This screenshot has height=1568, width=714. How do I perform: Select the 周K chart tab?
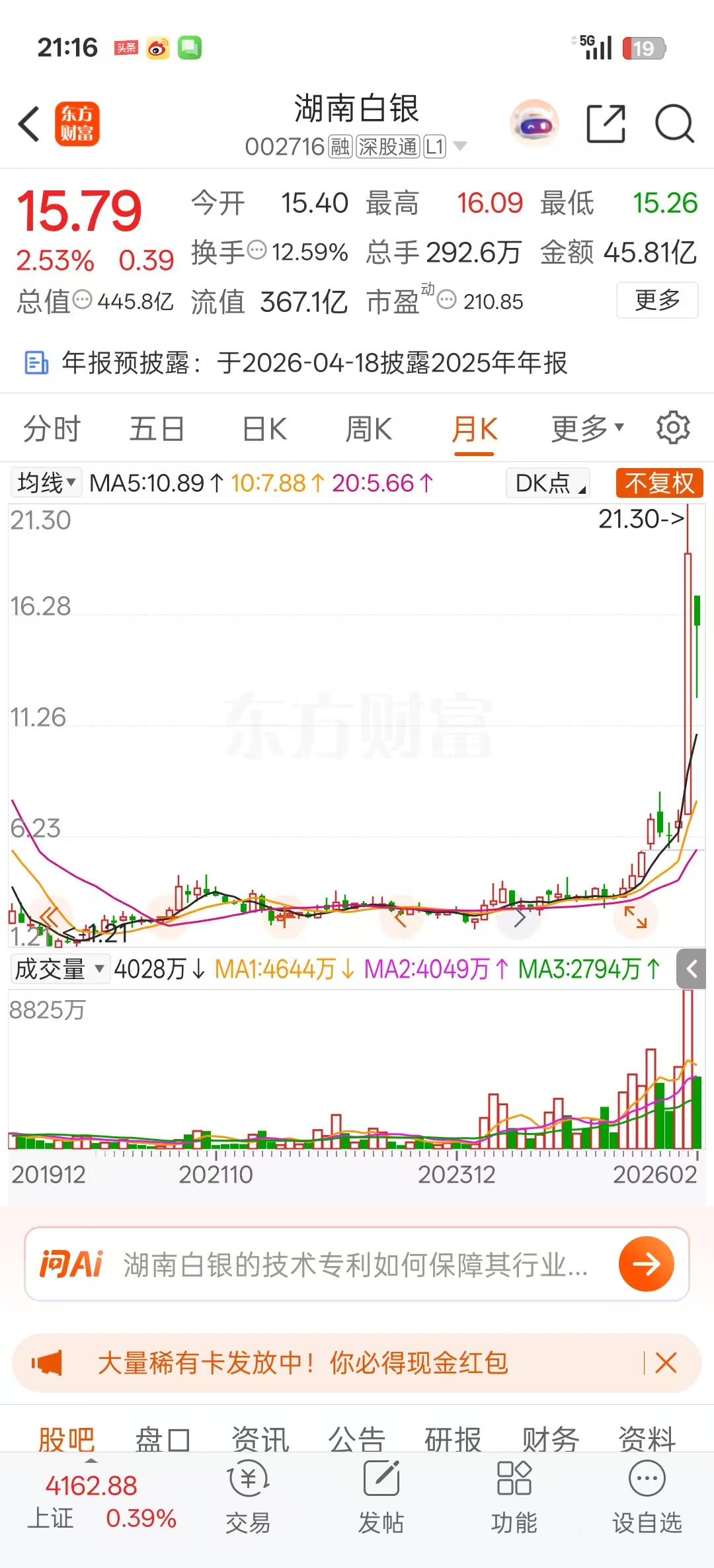pos(368,429)
